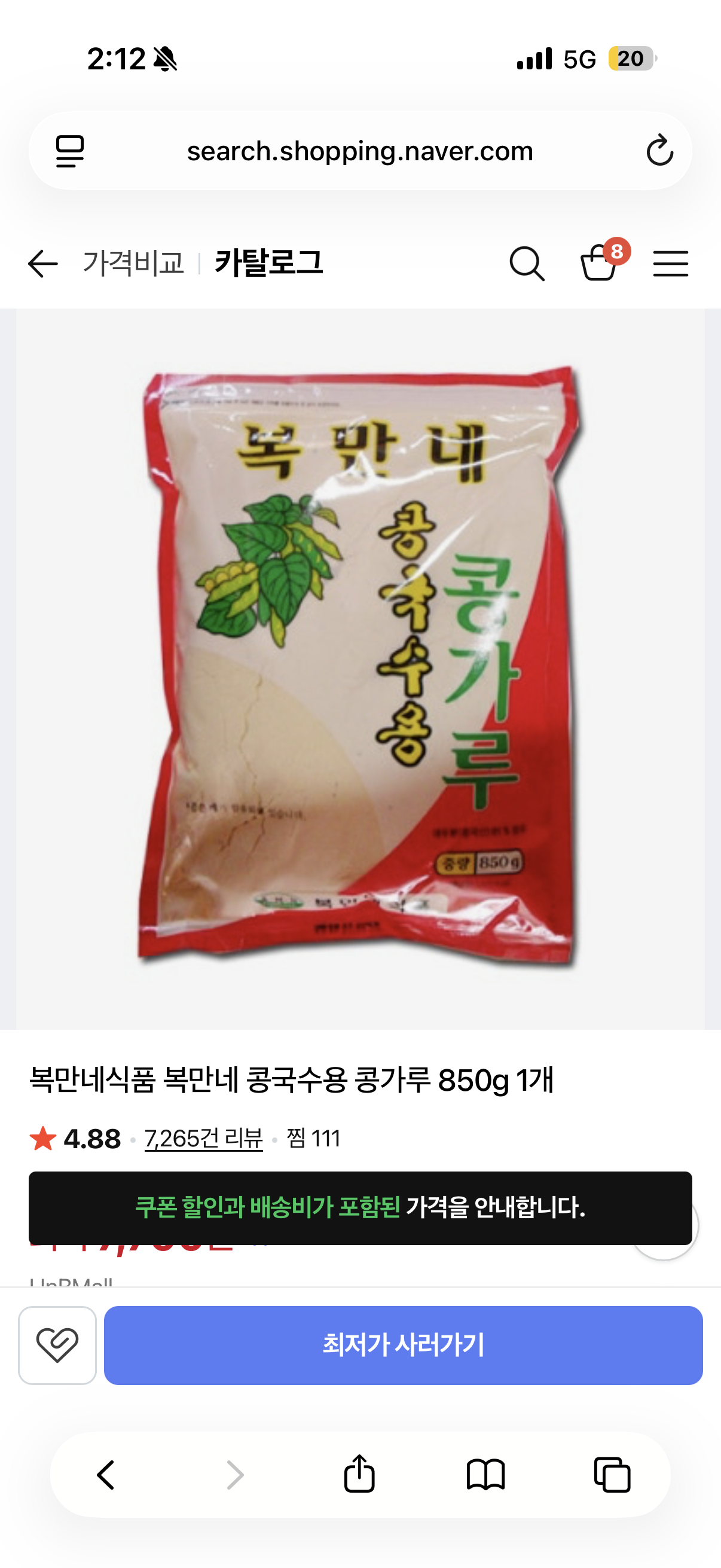Open the search magnifier icon
Image resolution: width=721 pixels, height=1568 pixels.
click(527, 264)
